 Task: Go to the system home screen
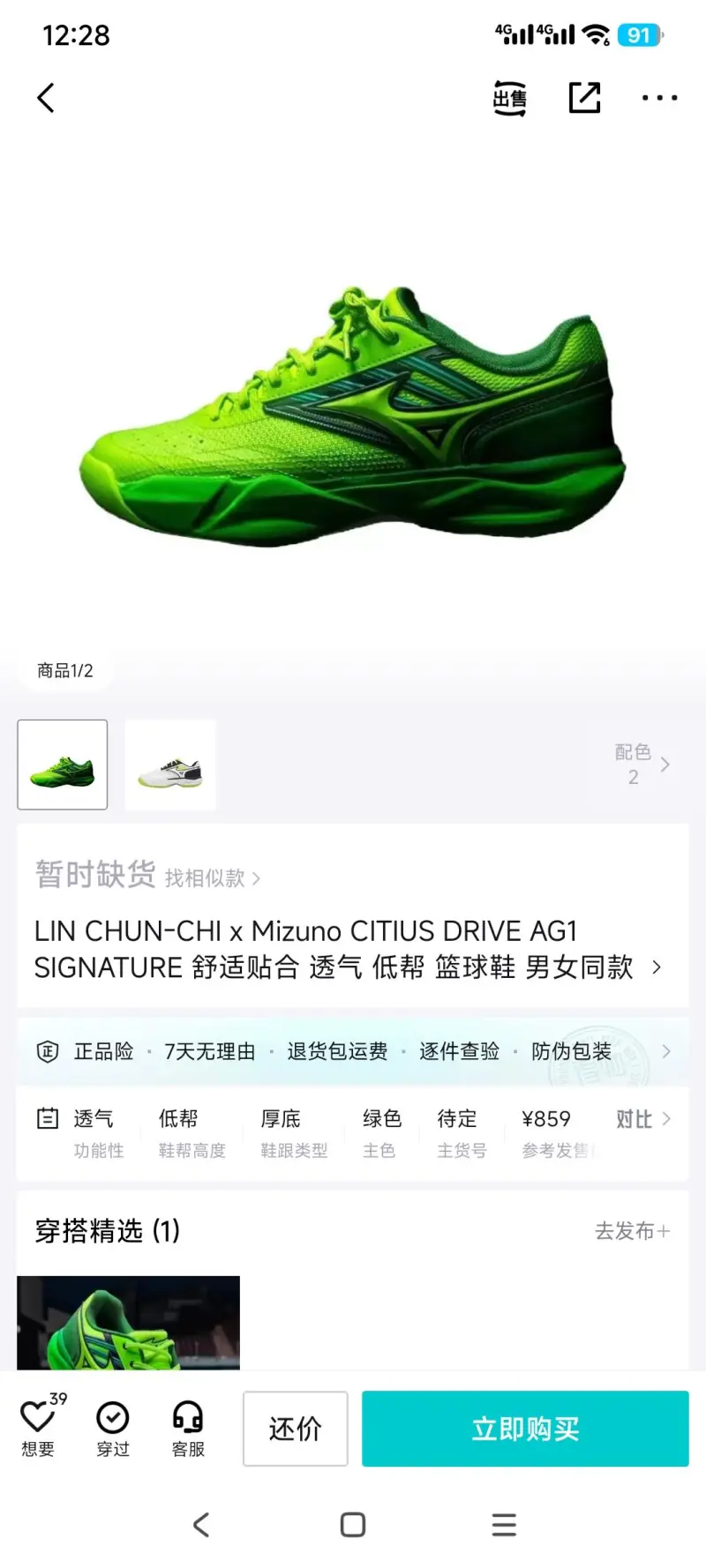click(353, 1525)
